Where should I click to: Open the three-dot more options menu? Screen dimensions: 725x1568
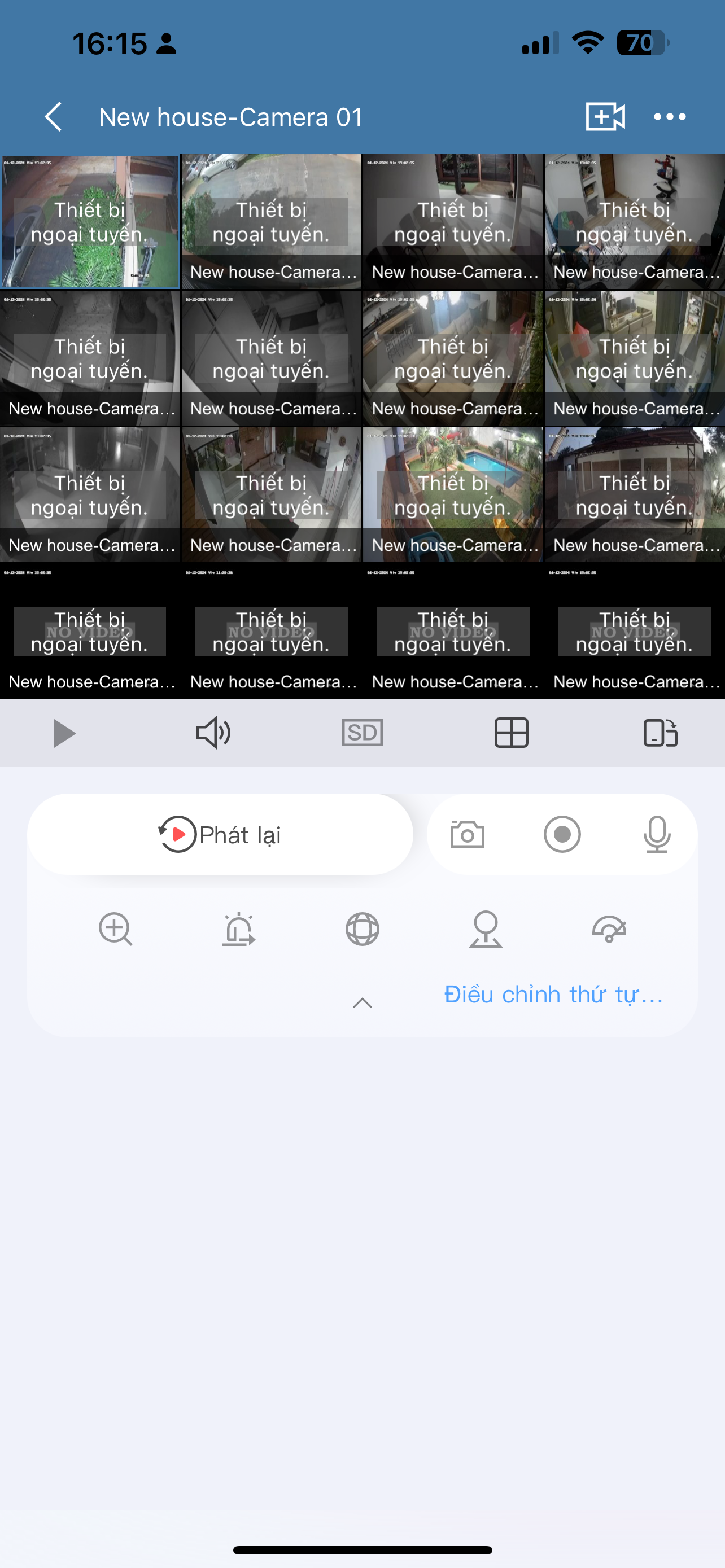[670, 116]
